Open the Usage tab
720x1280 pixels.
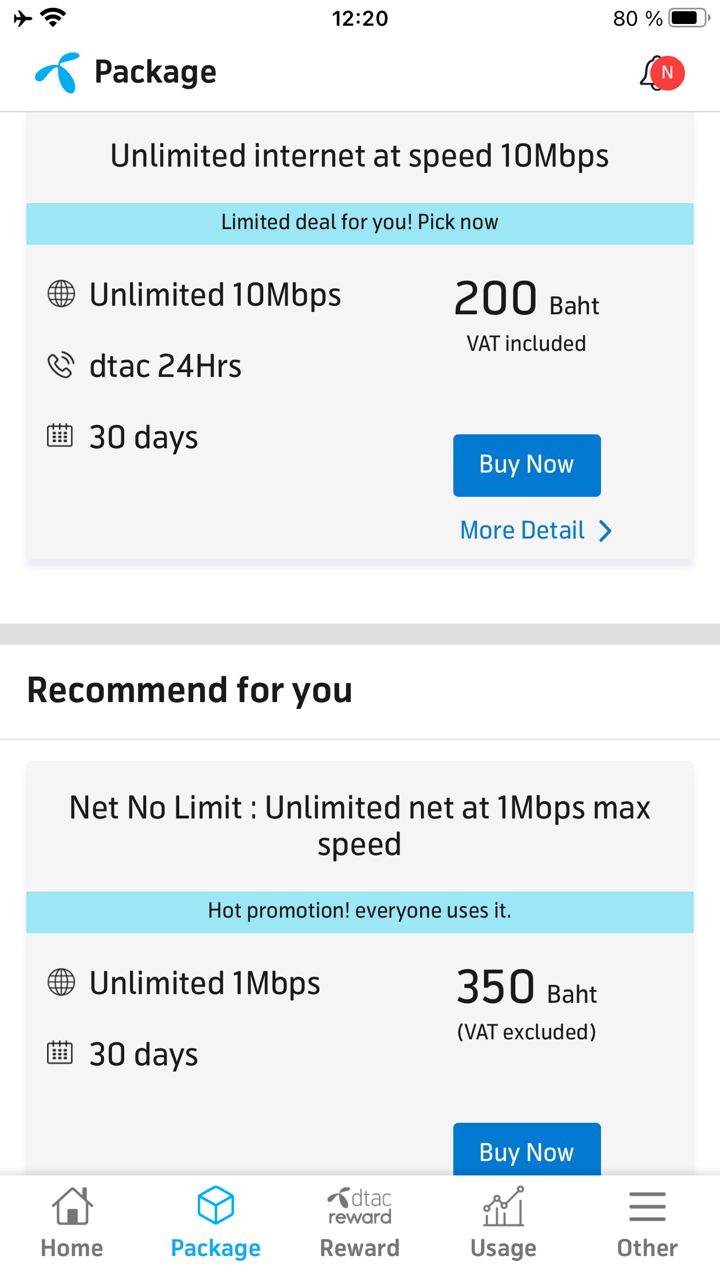tap(503, 1224)
